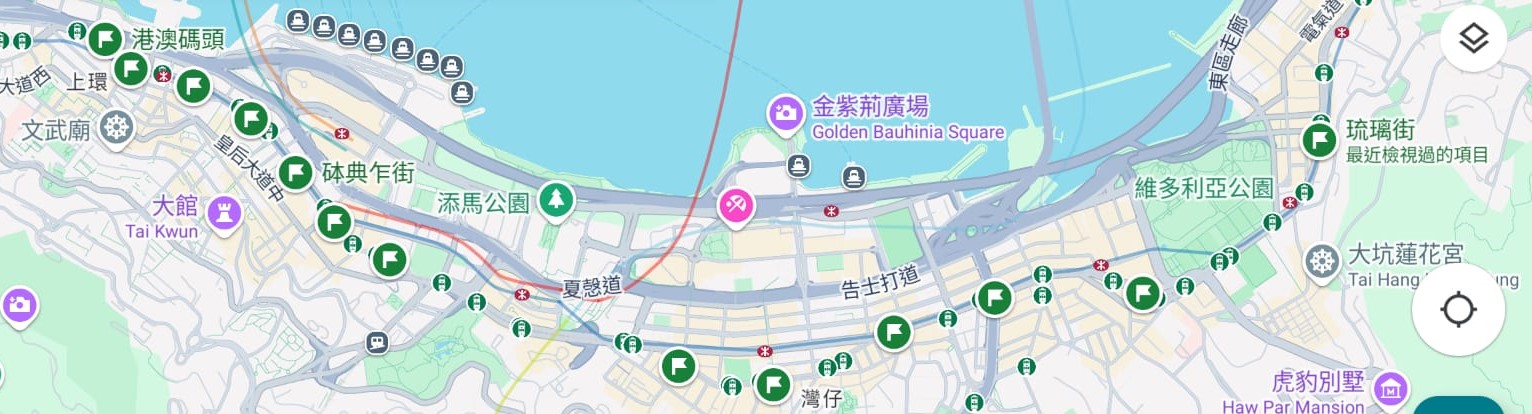Open the map layers selector

[1473, 39]
